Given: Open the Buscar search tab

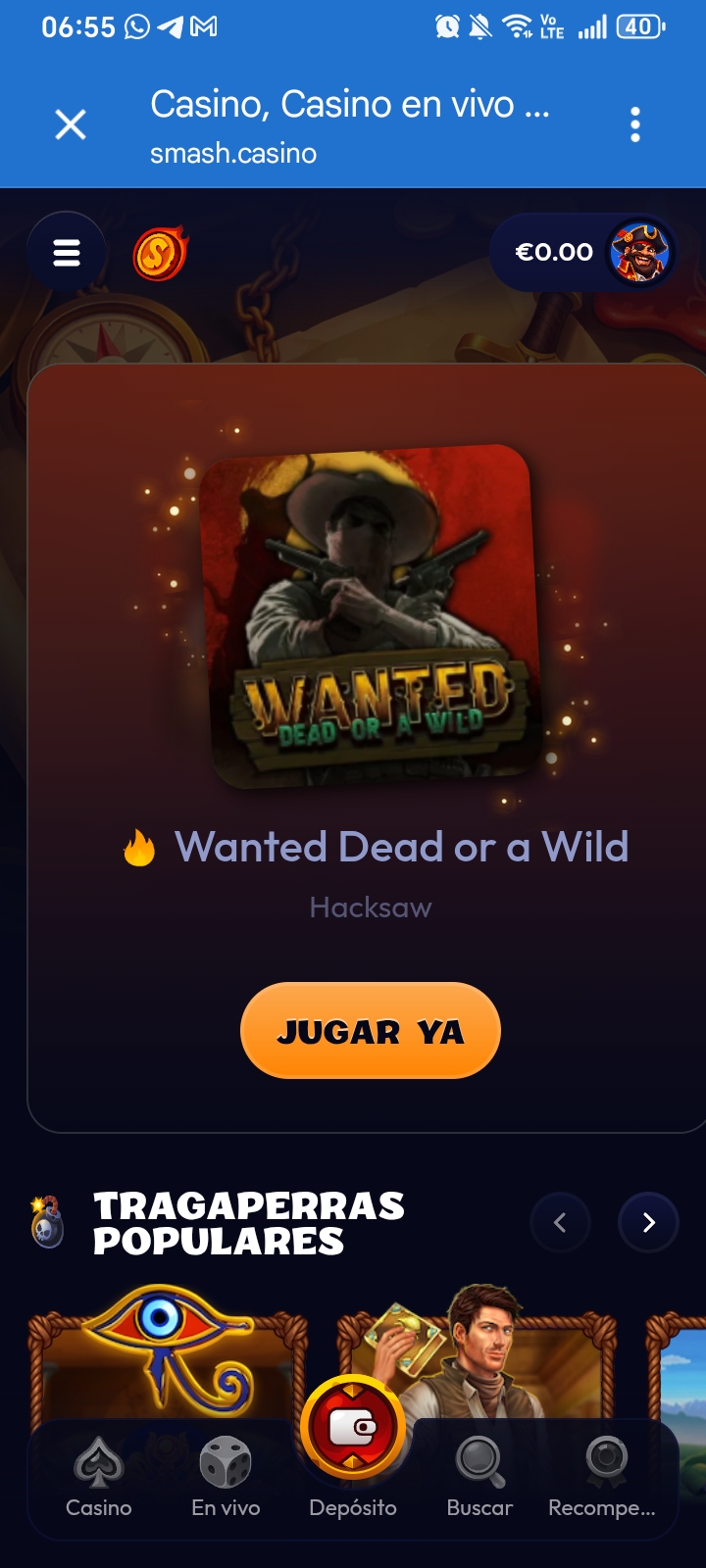Looking at the screenshot, I should point(479,1480).
